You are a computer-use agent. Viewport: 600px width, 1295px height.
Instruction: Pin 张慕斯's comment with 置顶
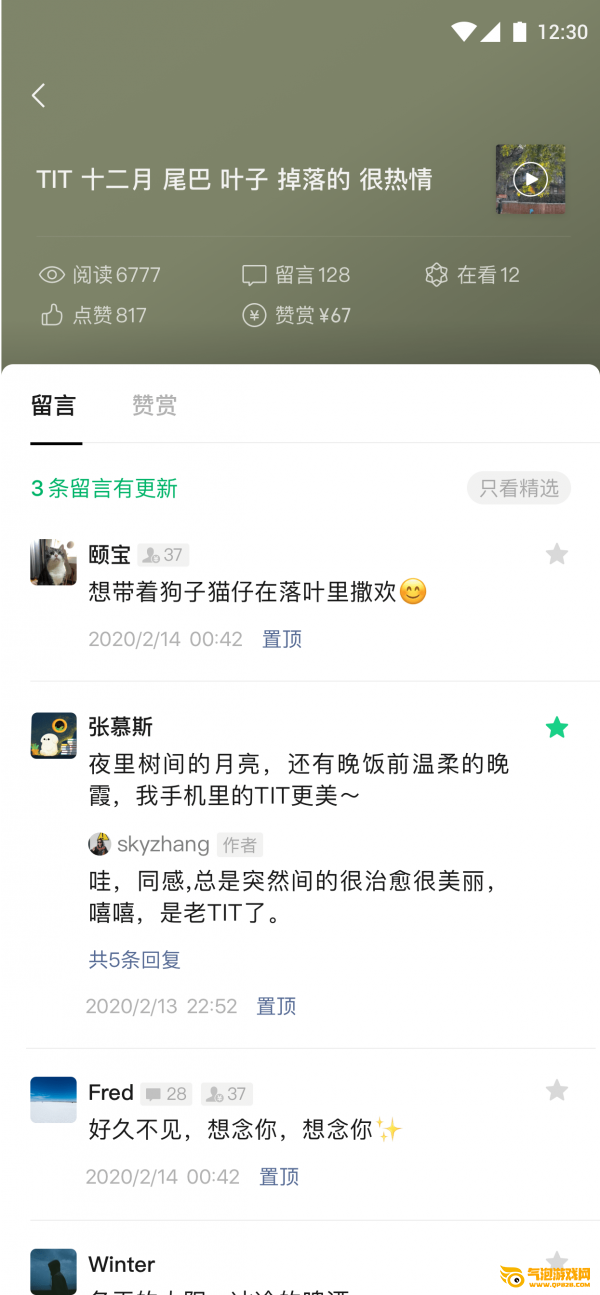(x=277, y=1006)
